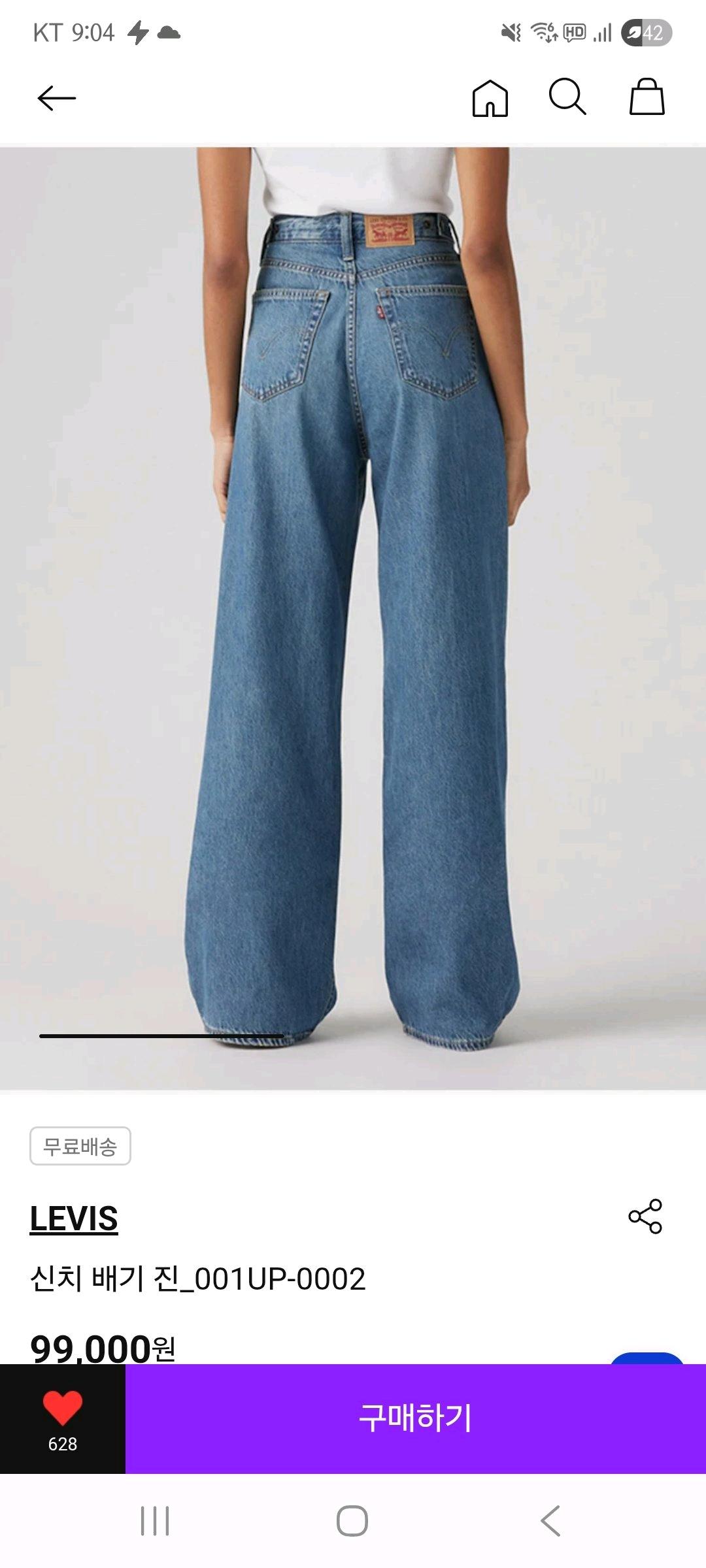Open the LEVIS brand link
This screenshot has width=706, height=1568.
point(74,1219)
